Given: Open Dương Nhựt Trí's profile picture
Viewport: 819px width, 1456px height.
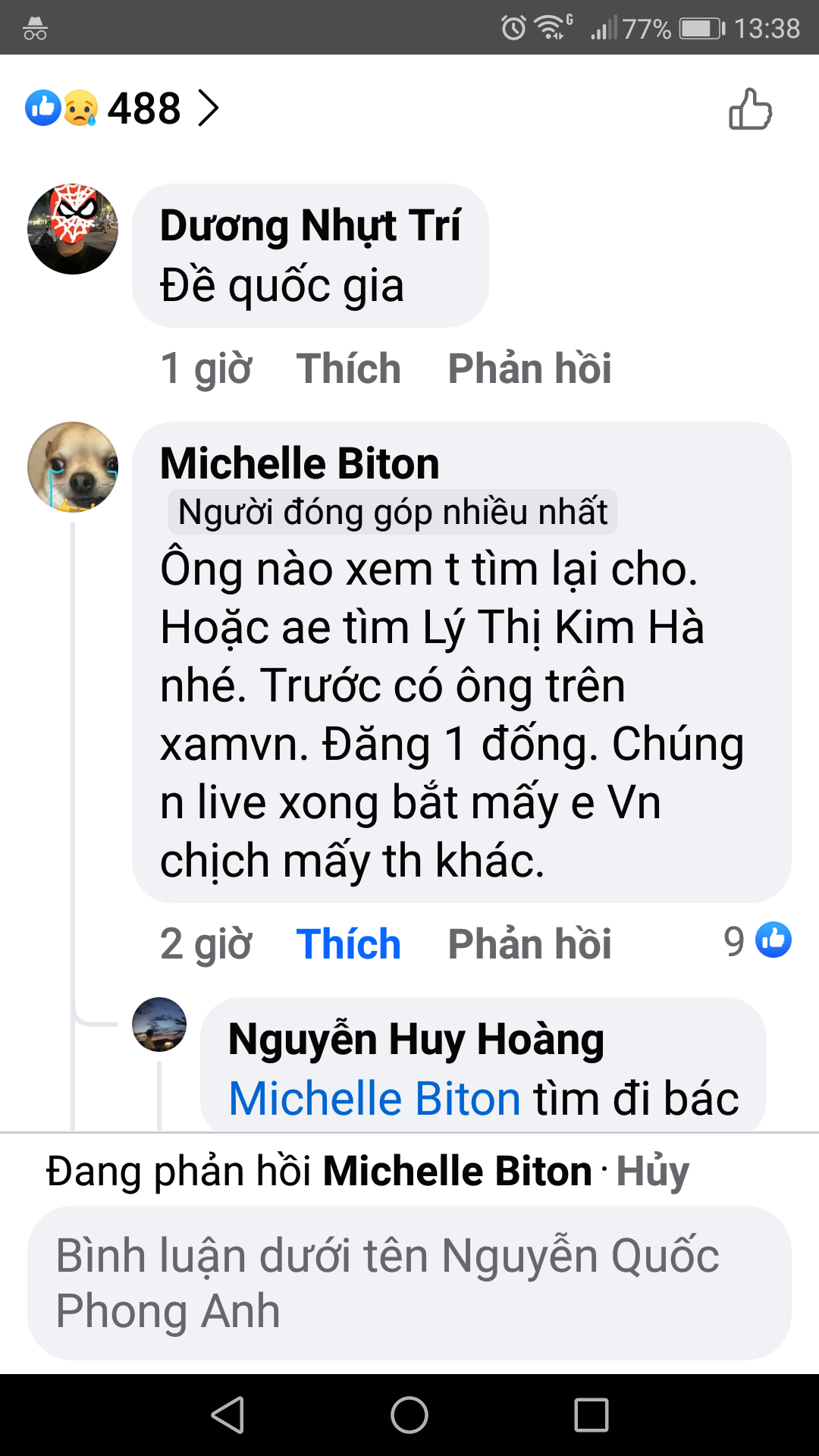Looking at the screenshot, I should [x=73, y=229].
